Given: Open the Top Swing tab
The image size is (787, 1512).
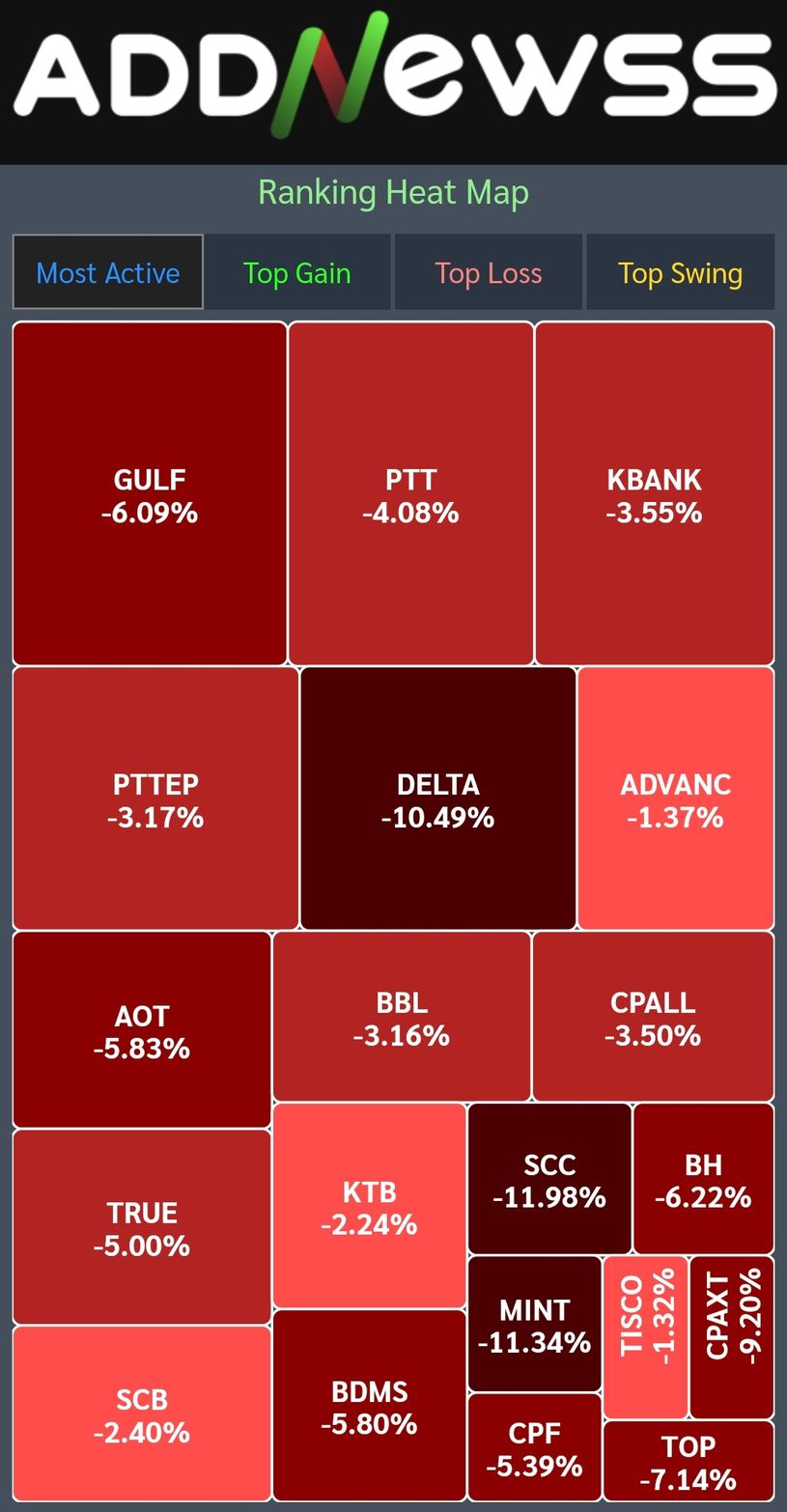Looking at the screenshot, I should point(680,273).
